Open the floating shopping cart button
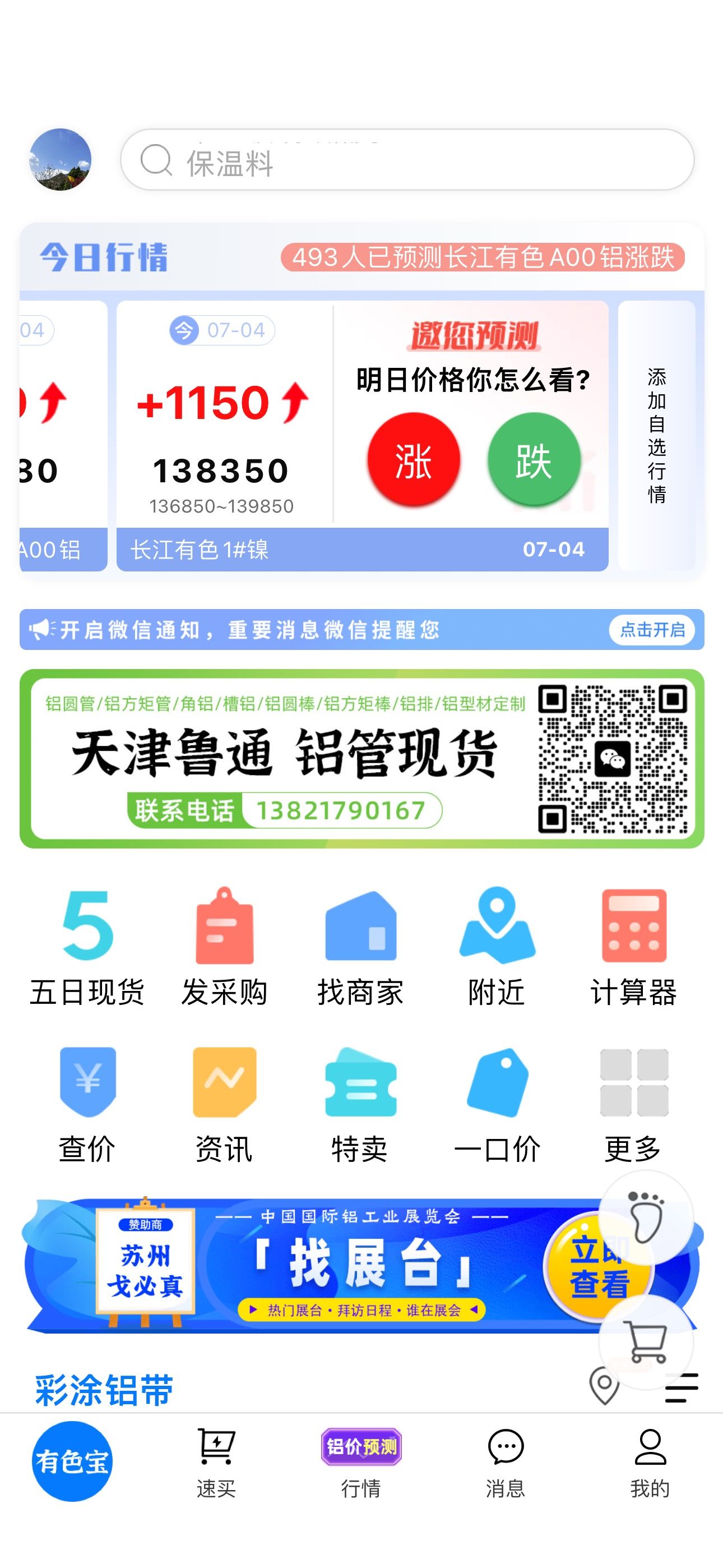Screen dimensions: 723x1568 point(646,1341)
